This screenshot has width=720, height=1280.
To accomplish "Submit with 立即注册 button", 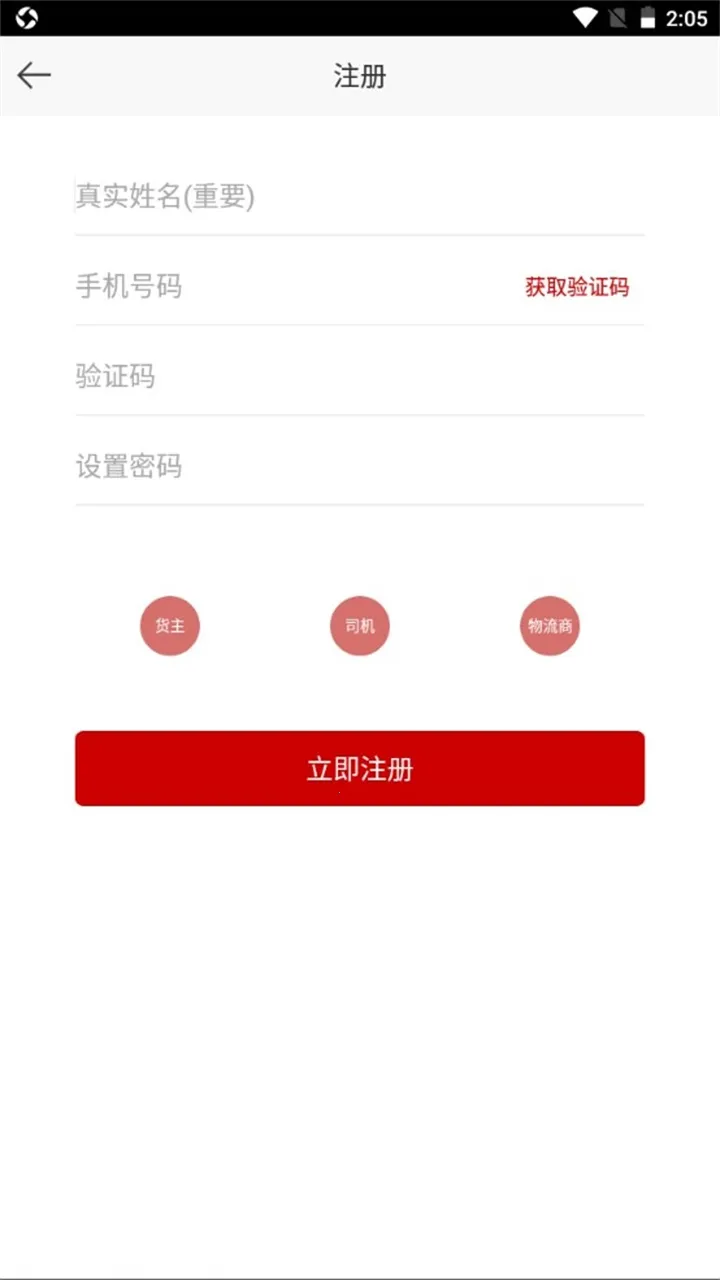I will point(360,769).
